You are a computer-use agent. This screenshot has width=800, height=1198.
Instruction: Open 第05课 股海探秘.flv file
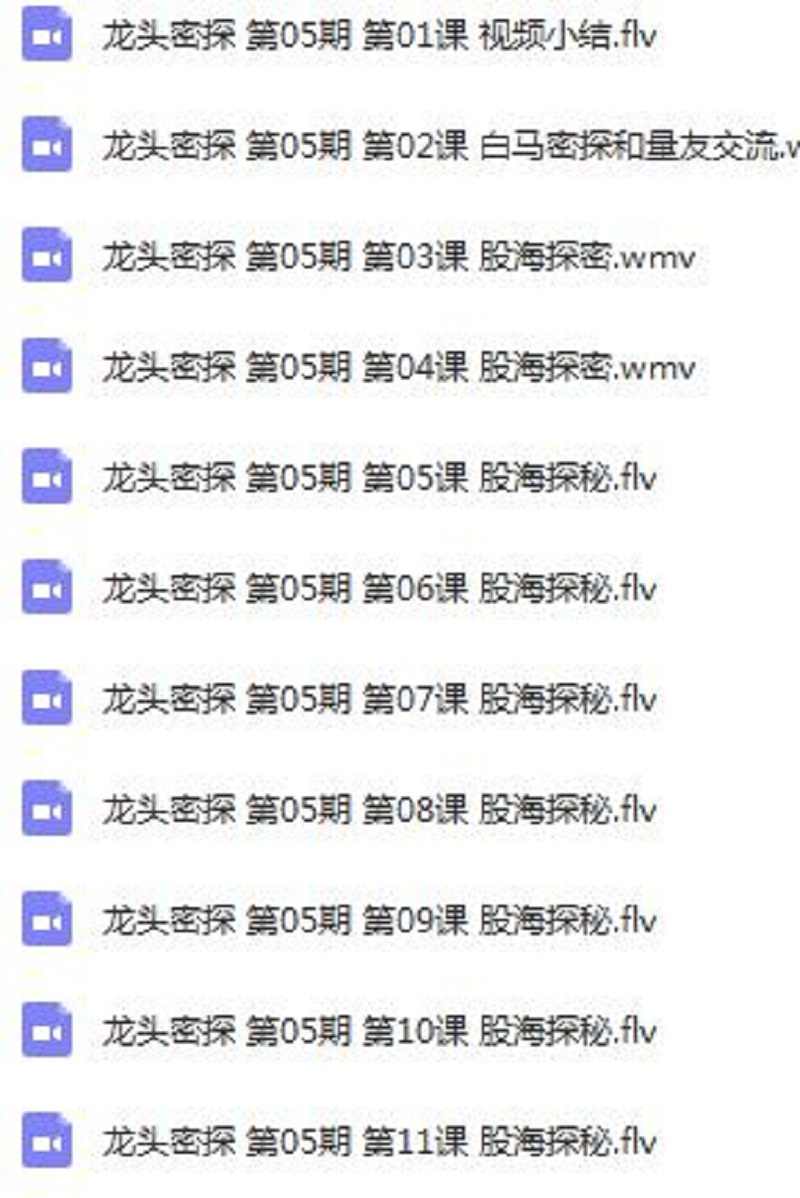coord(378,478)
